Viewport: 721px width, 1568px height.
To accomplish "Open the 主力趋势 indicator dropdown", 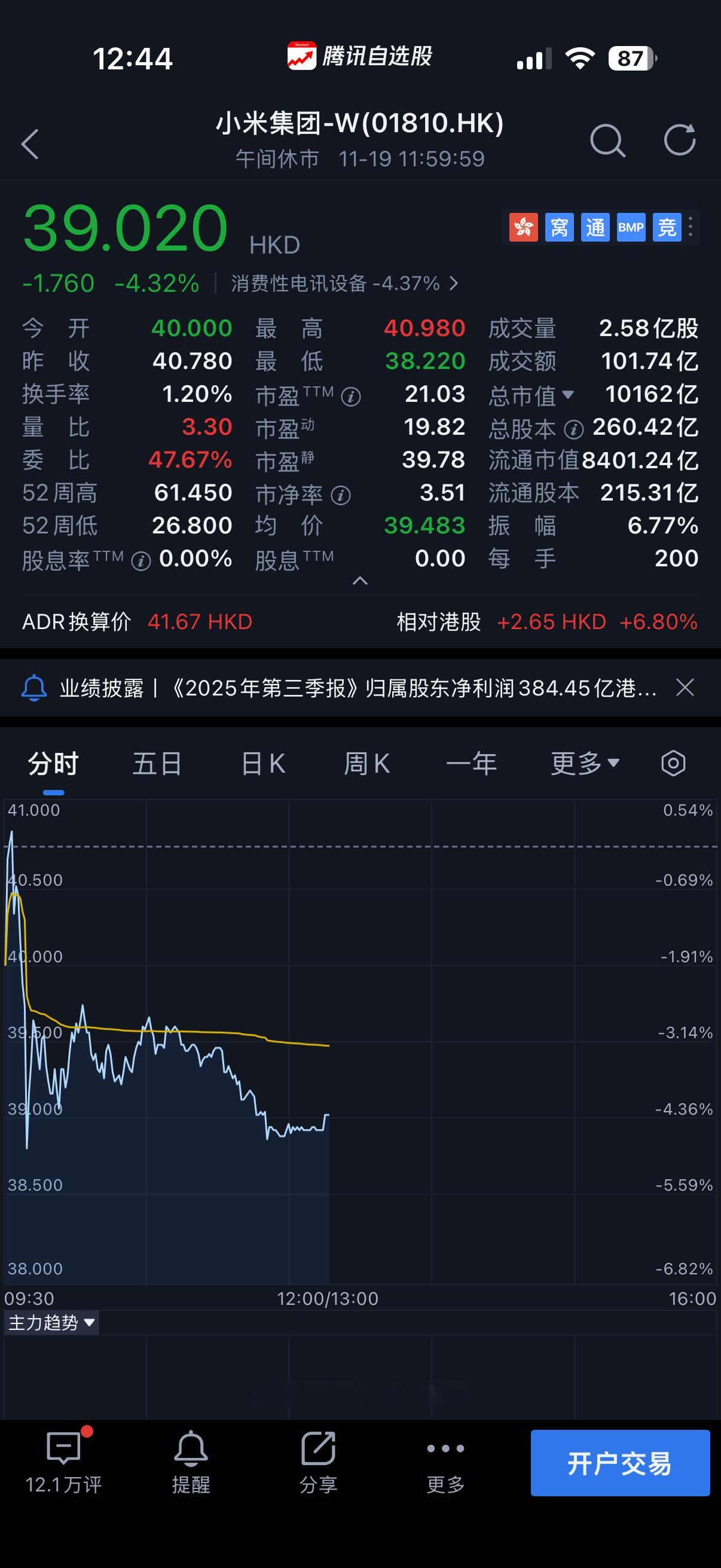I will [x=52, y=1323].
